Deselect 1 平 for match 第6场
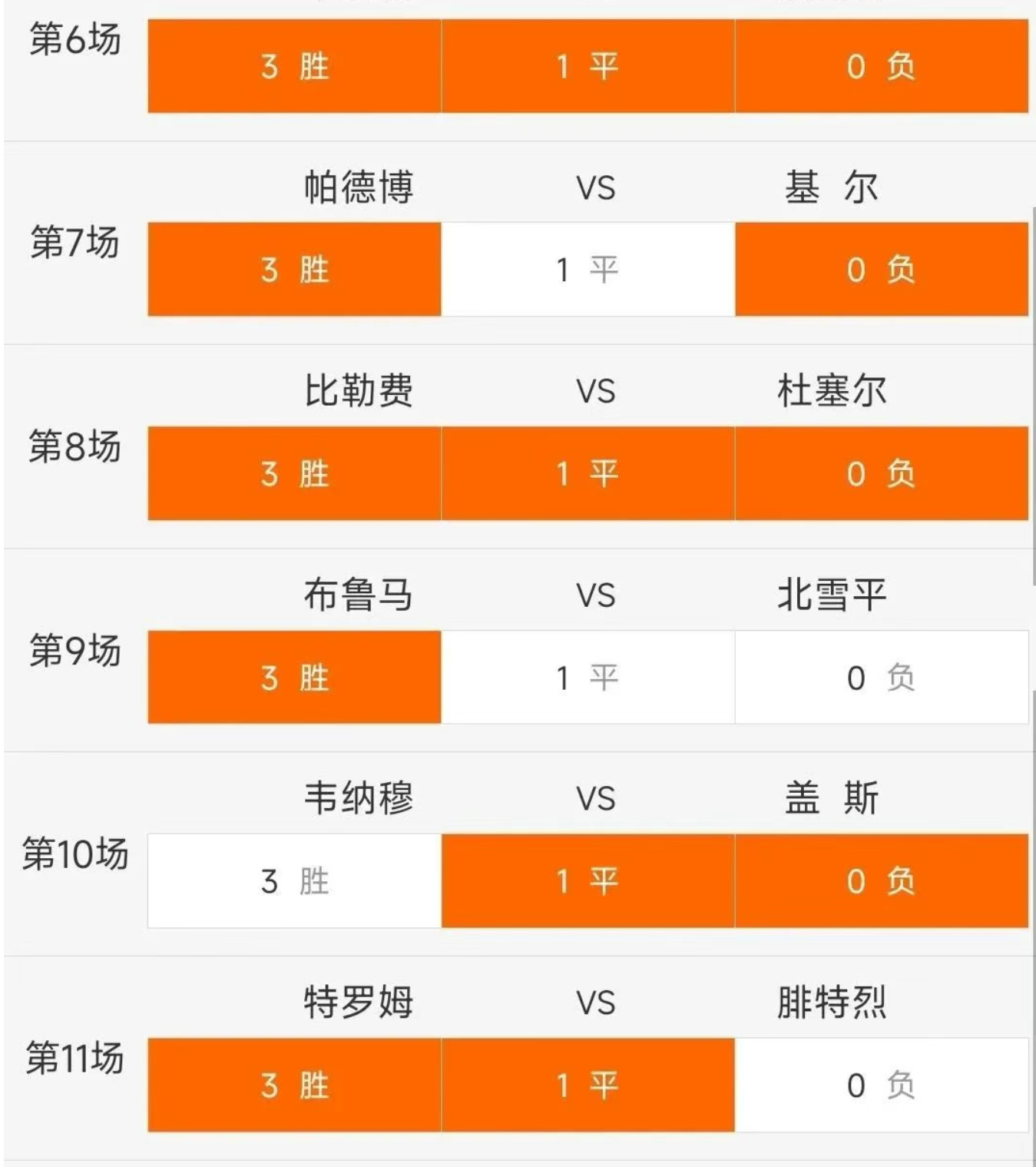The height and width of the screenshot is (1167, 1036). pyautogui.click(x=588, y=66)
